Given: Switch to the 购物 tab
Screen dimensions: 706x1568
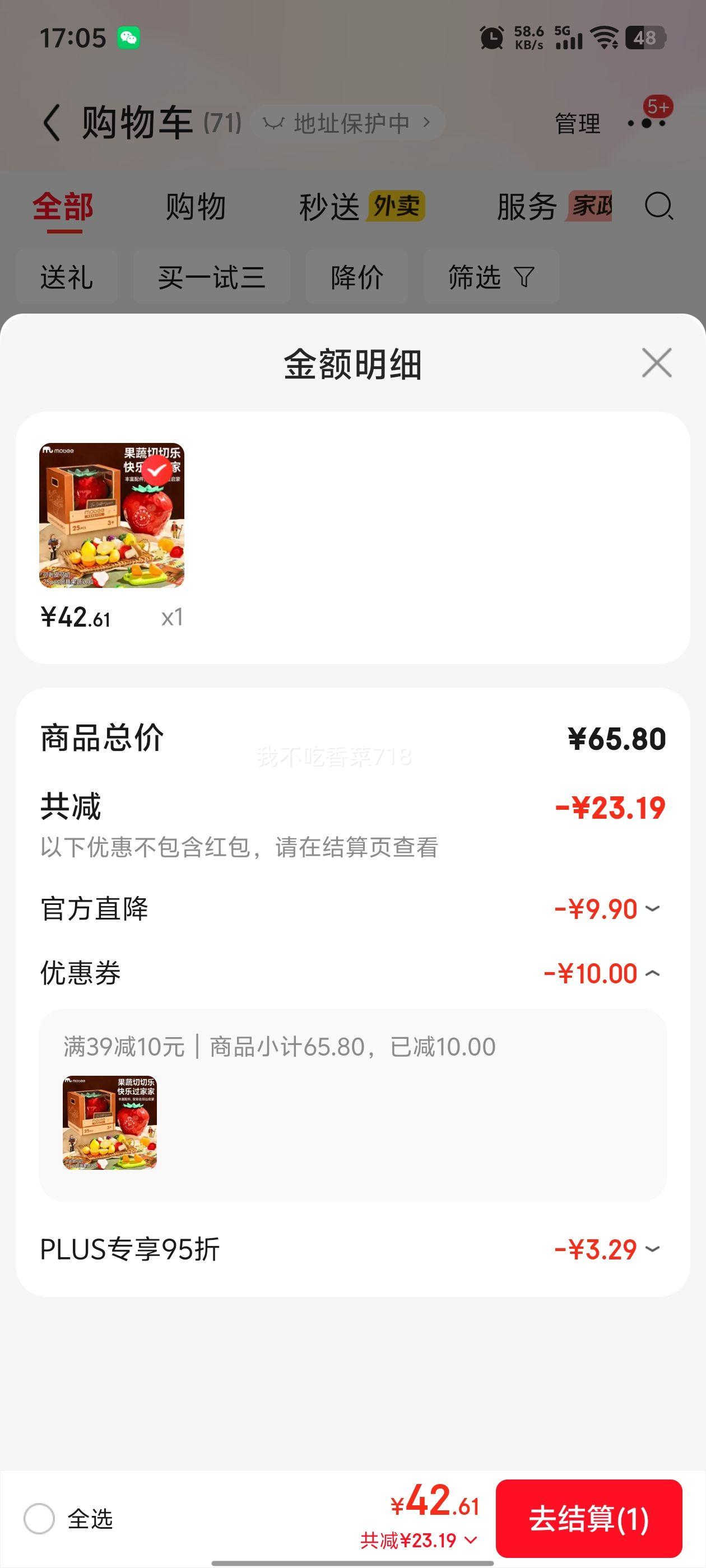Looking at the screenshot, I should (196, 207).
